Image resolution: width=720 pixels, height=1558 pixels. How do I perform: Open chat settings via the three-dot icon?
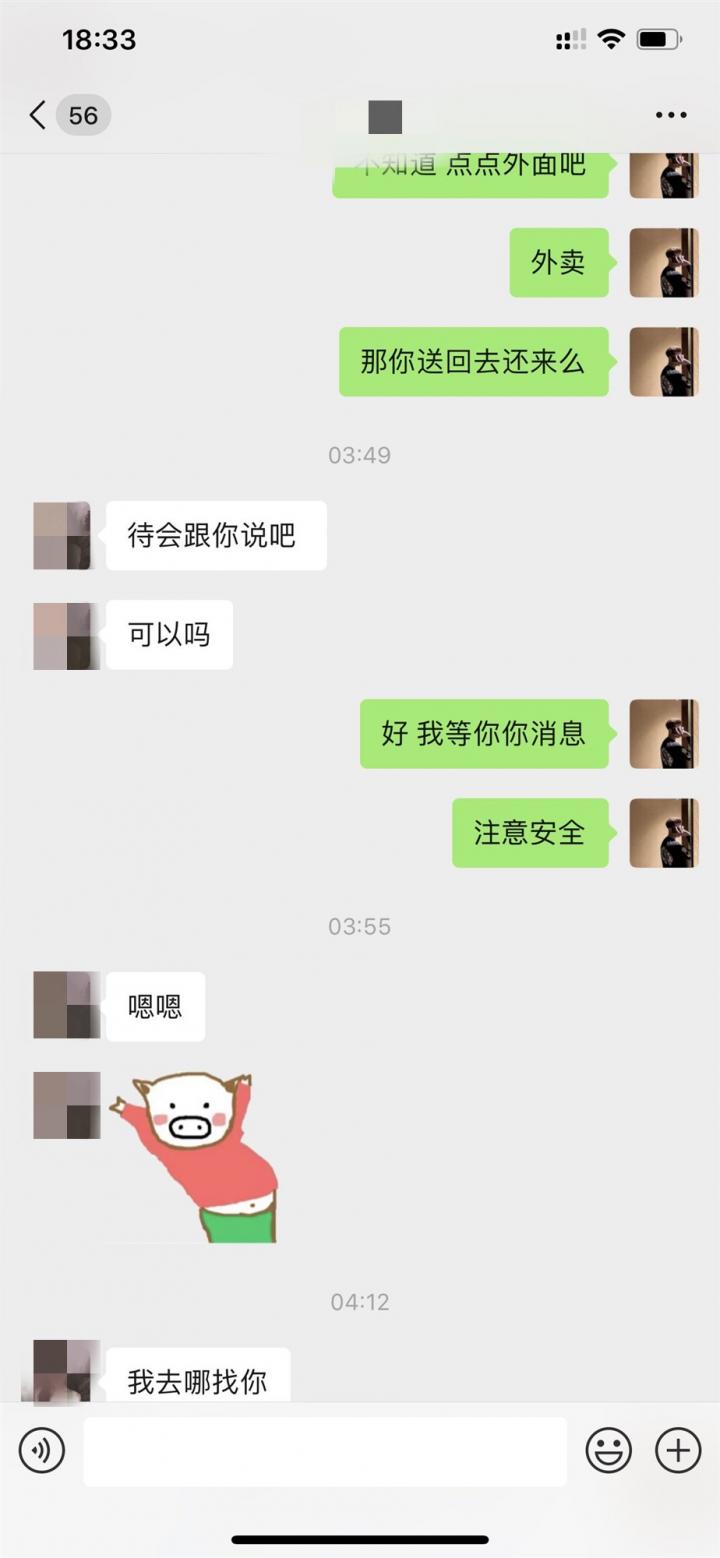(668, 115)
